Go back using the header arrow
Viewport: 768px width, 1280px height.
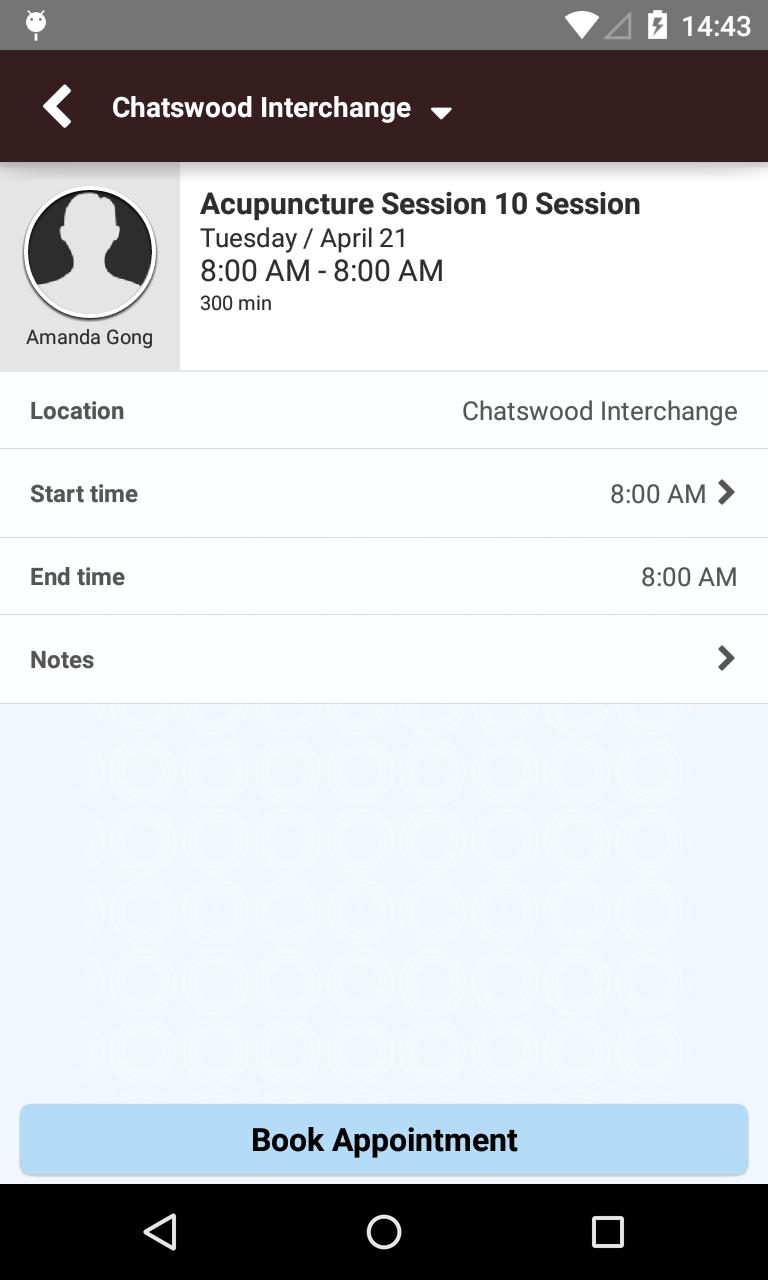(x=58, y=107)
